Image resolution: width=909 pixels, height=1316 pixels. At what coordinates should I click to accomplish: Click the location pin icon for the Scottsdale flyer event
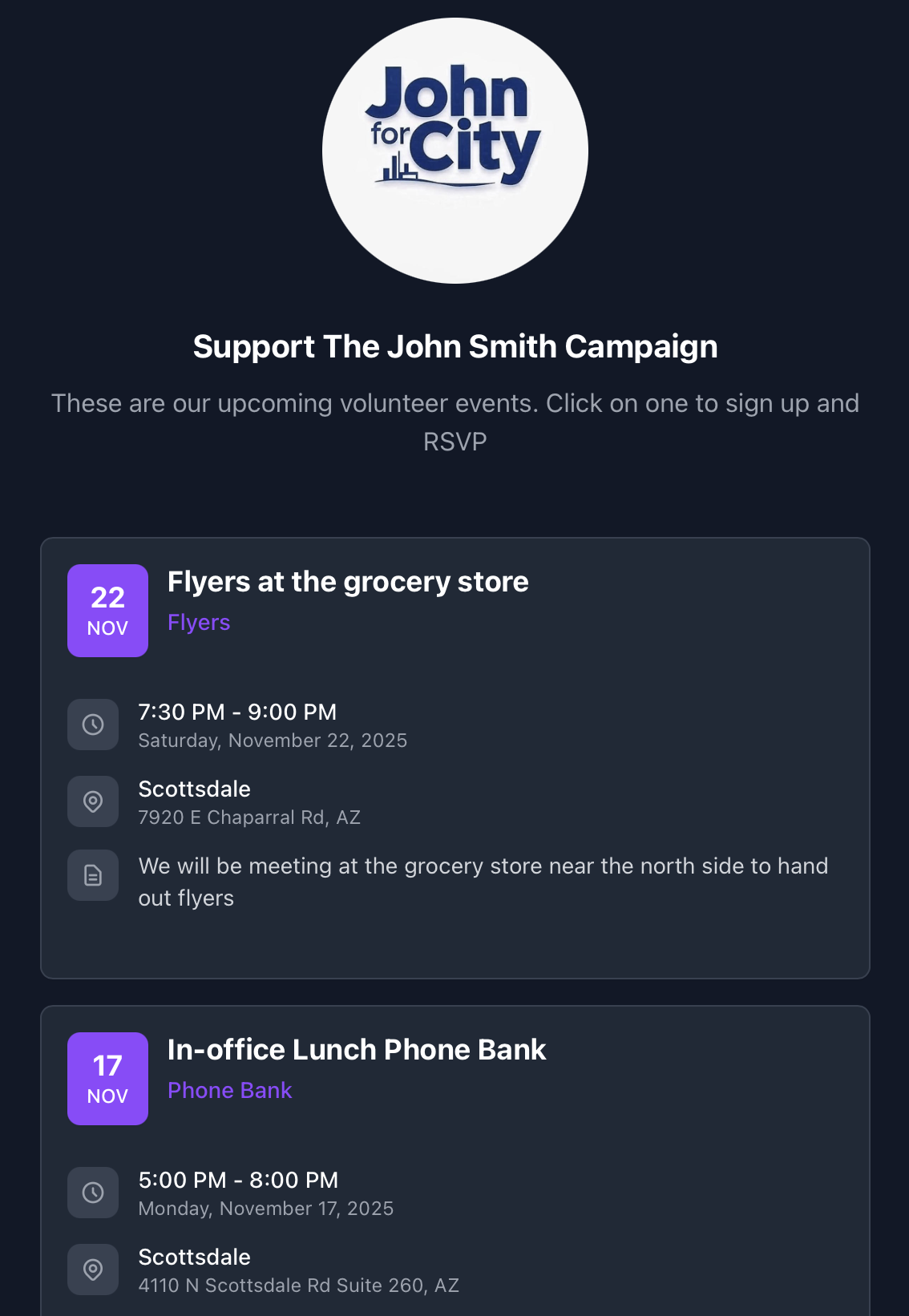[92, 801]
